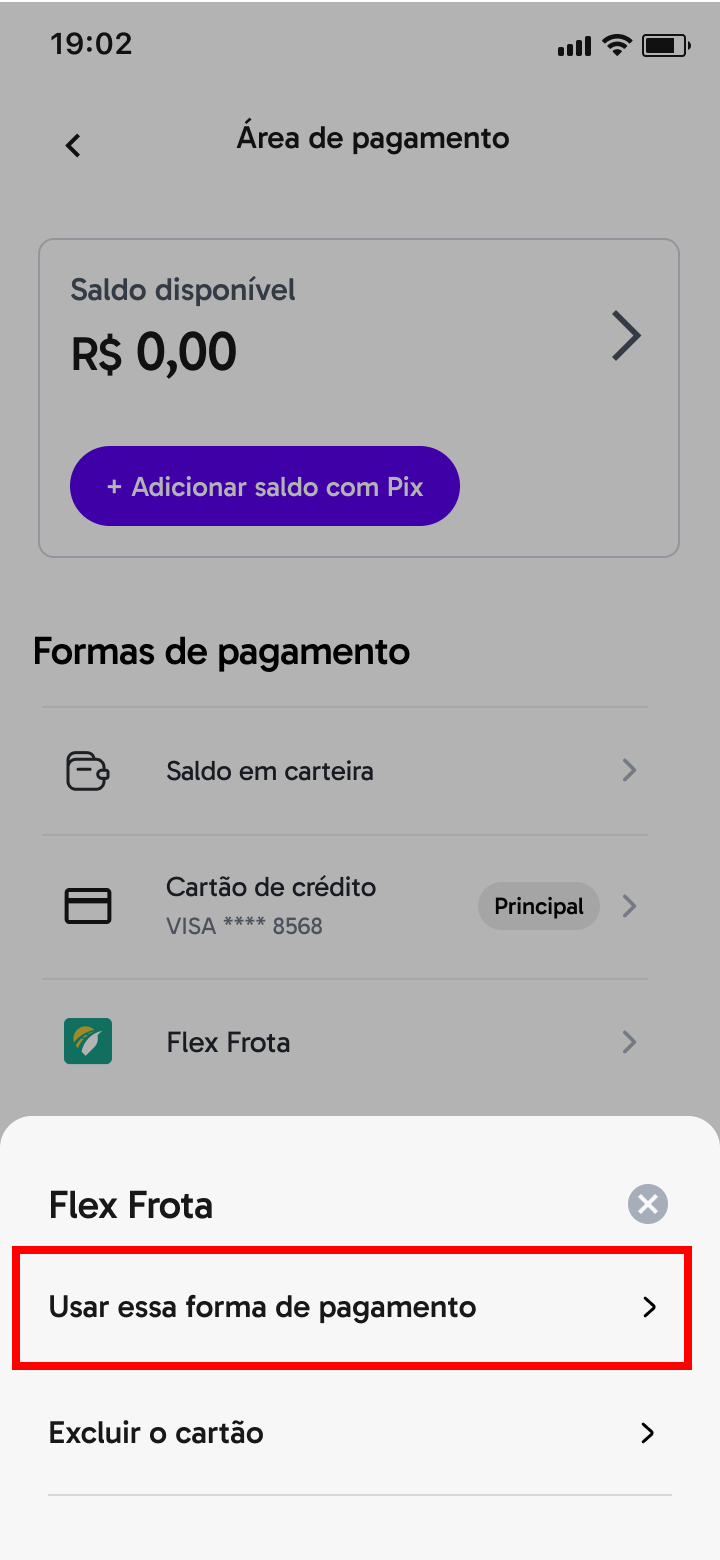
Task: Open Cartão de crédito VISA 8568
Action: point(345,906)
